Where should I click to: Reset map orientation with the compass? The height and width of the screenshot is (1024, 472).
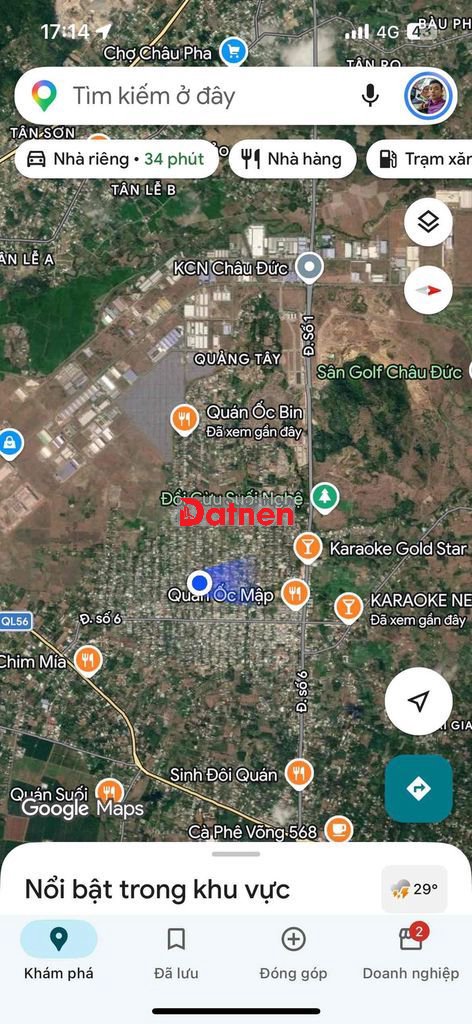click(428, 290)
